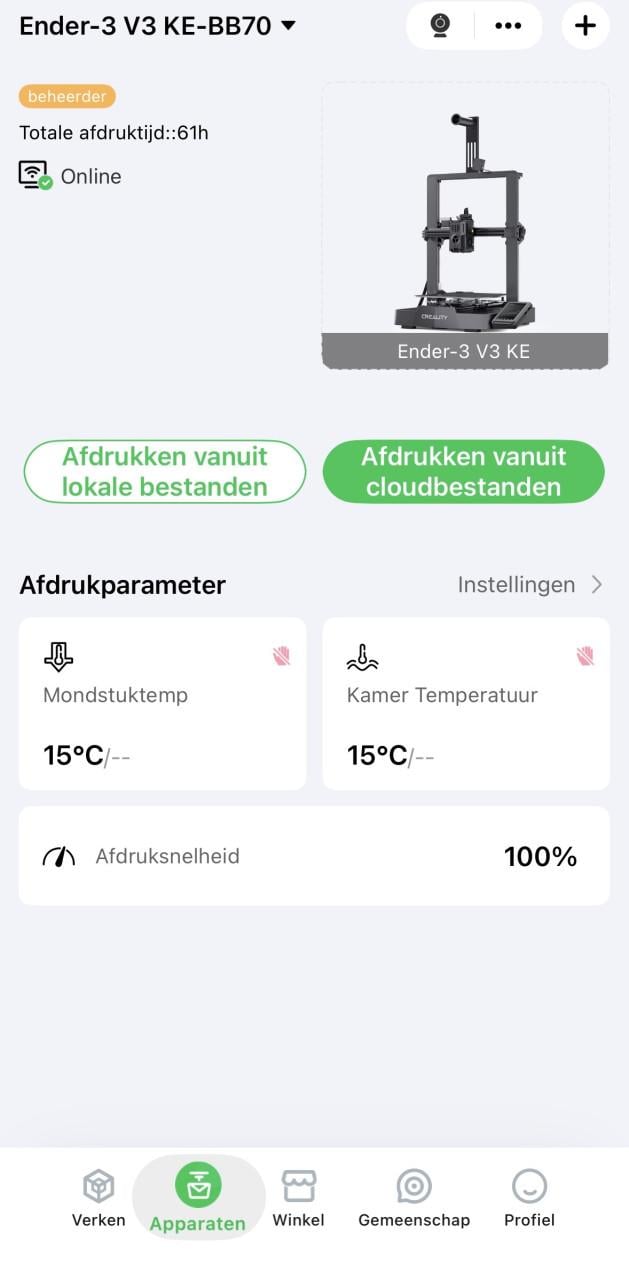Tap Afdrukken vanuit lokale bestanden

[x=165, y=472]
